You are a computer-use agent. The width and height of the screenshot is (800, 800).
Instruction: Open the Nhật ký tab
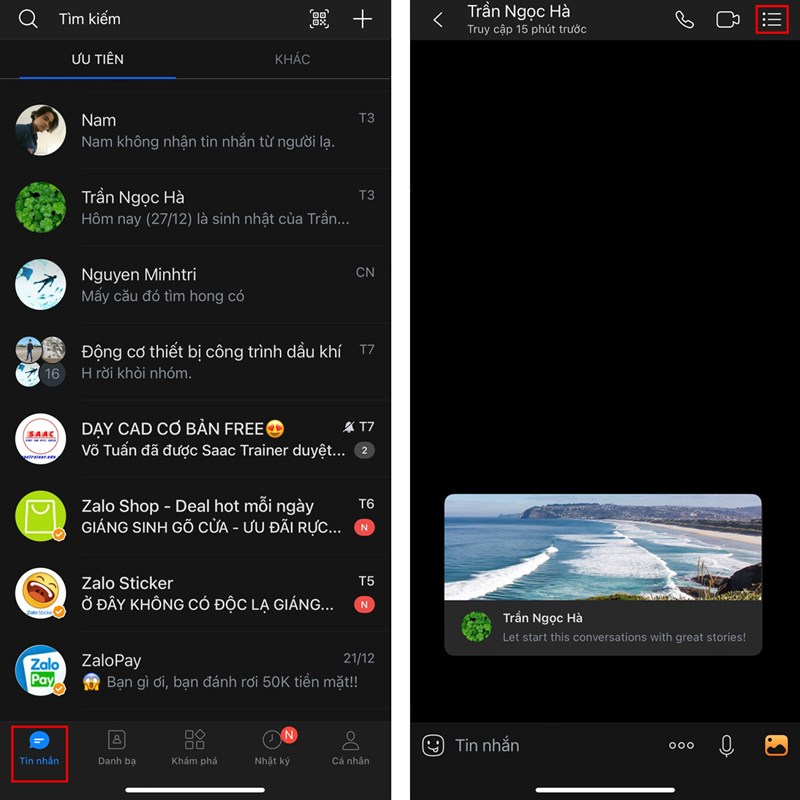point(272,747)
